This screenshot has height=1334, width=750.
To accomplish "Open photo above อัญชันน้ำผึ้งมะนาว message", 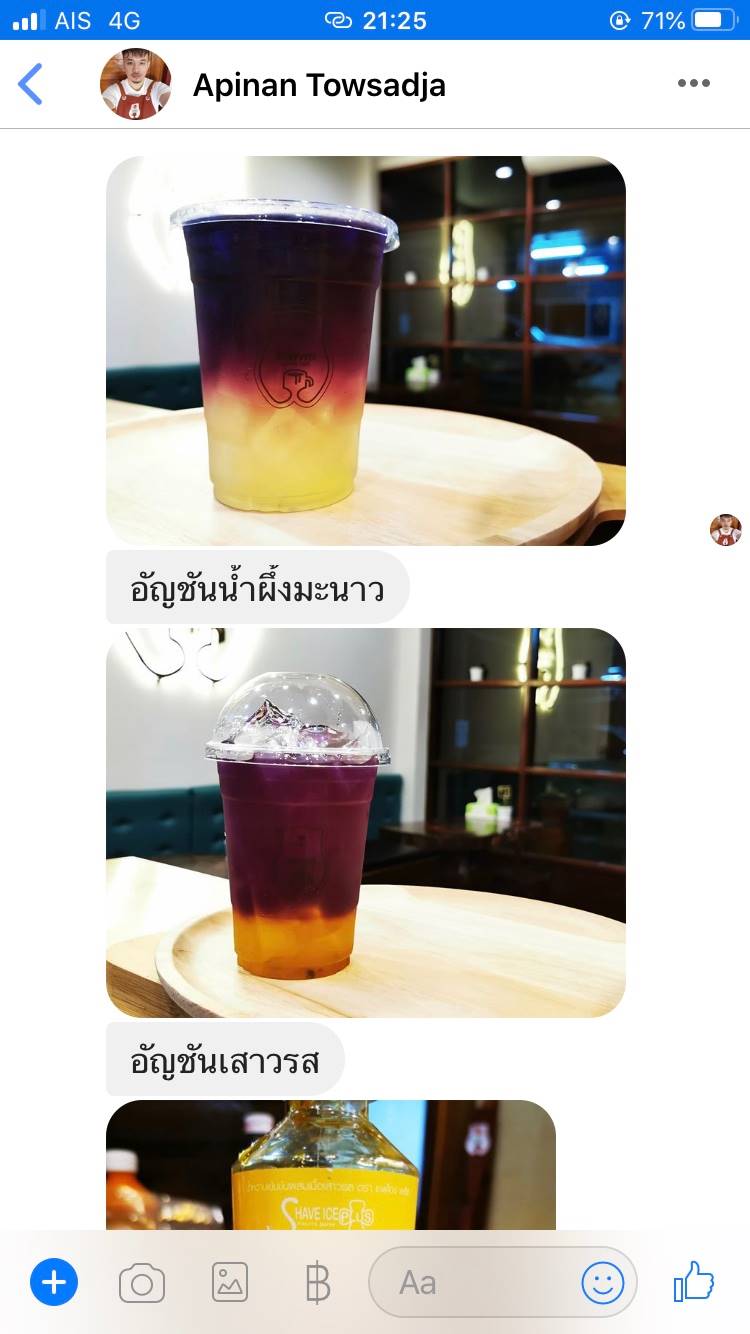I will (366, 351).
